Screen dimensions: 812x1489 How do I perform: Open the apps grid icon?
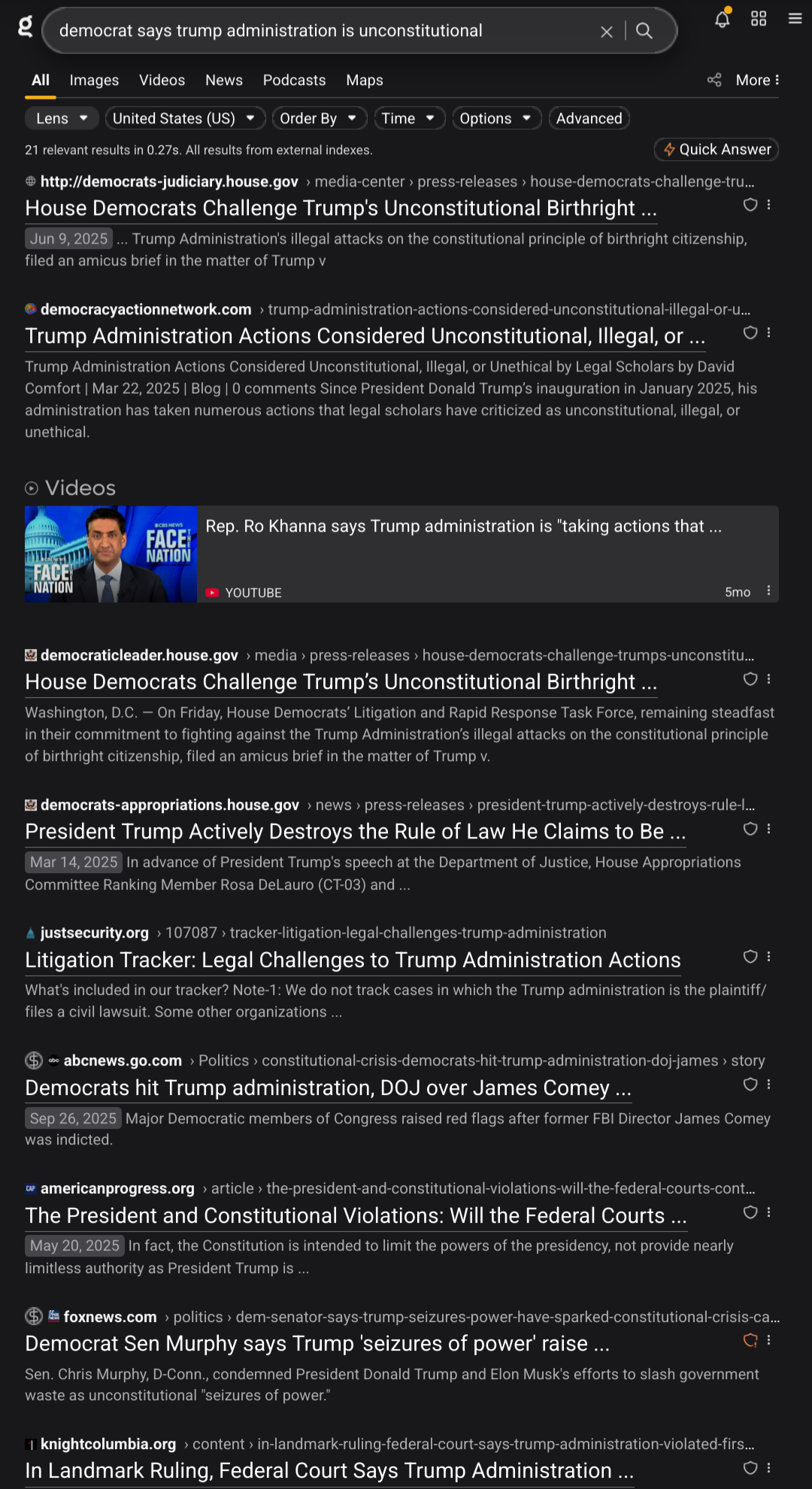(759, 19)
